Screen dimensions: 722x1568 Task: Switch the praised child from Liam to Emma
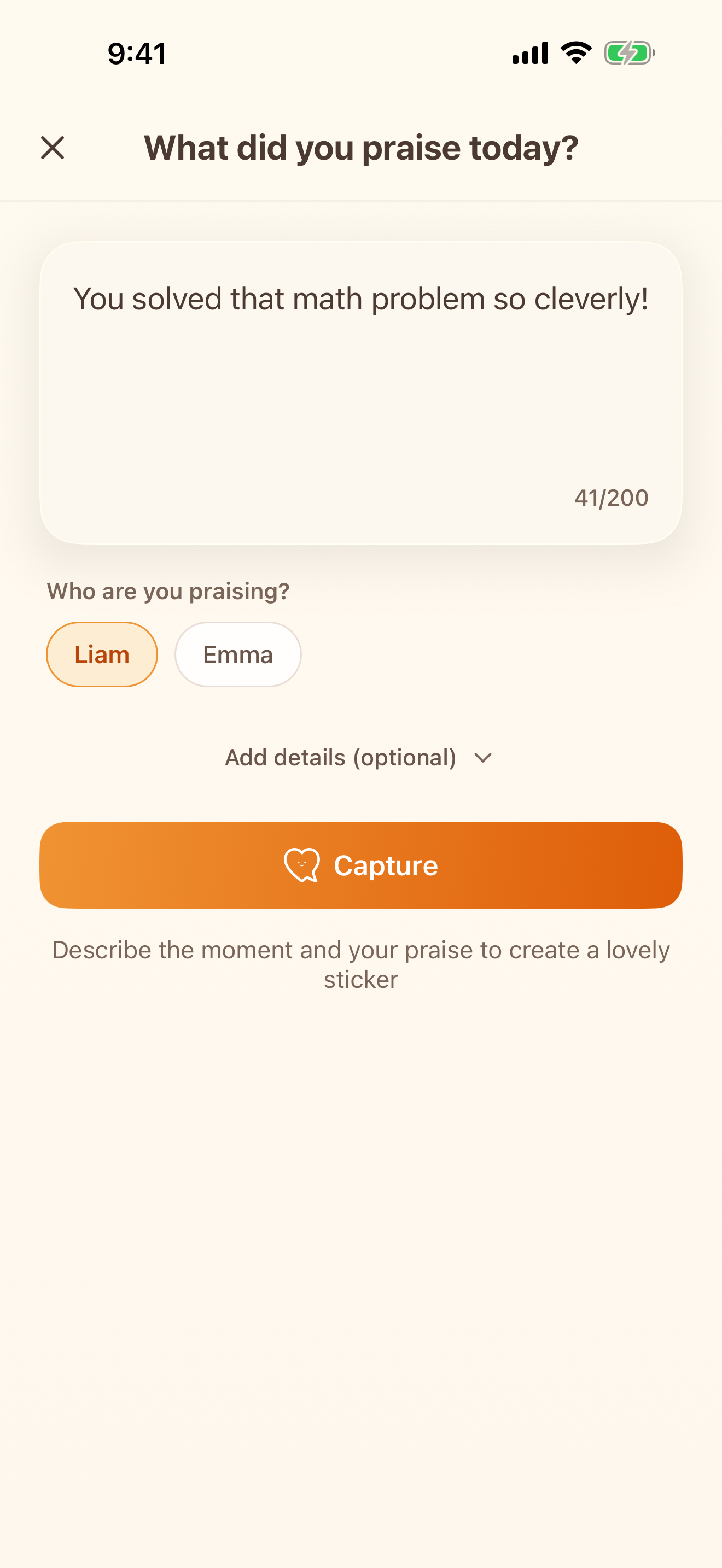coord(237,654)
